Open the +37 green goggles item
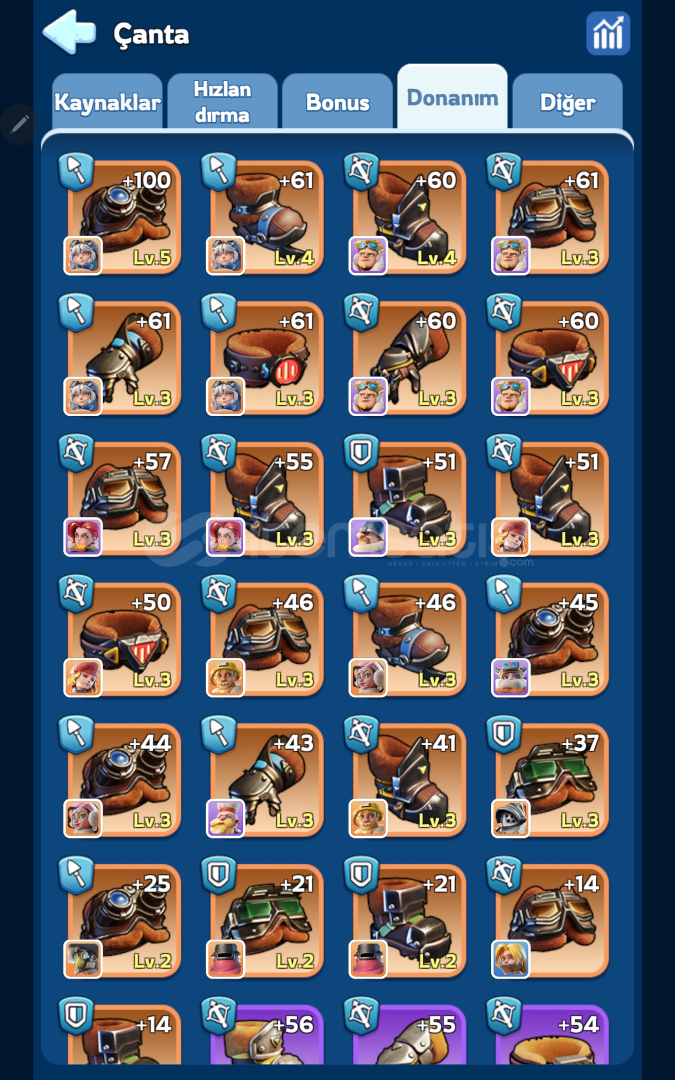The image size is (675, 1080). 551,780
